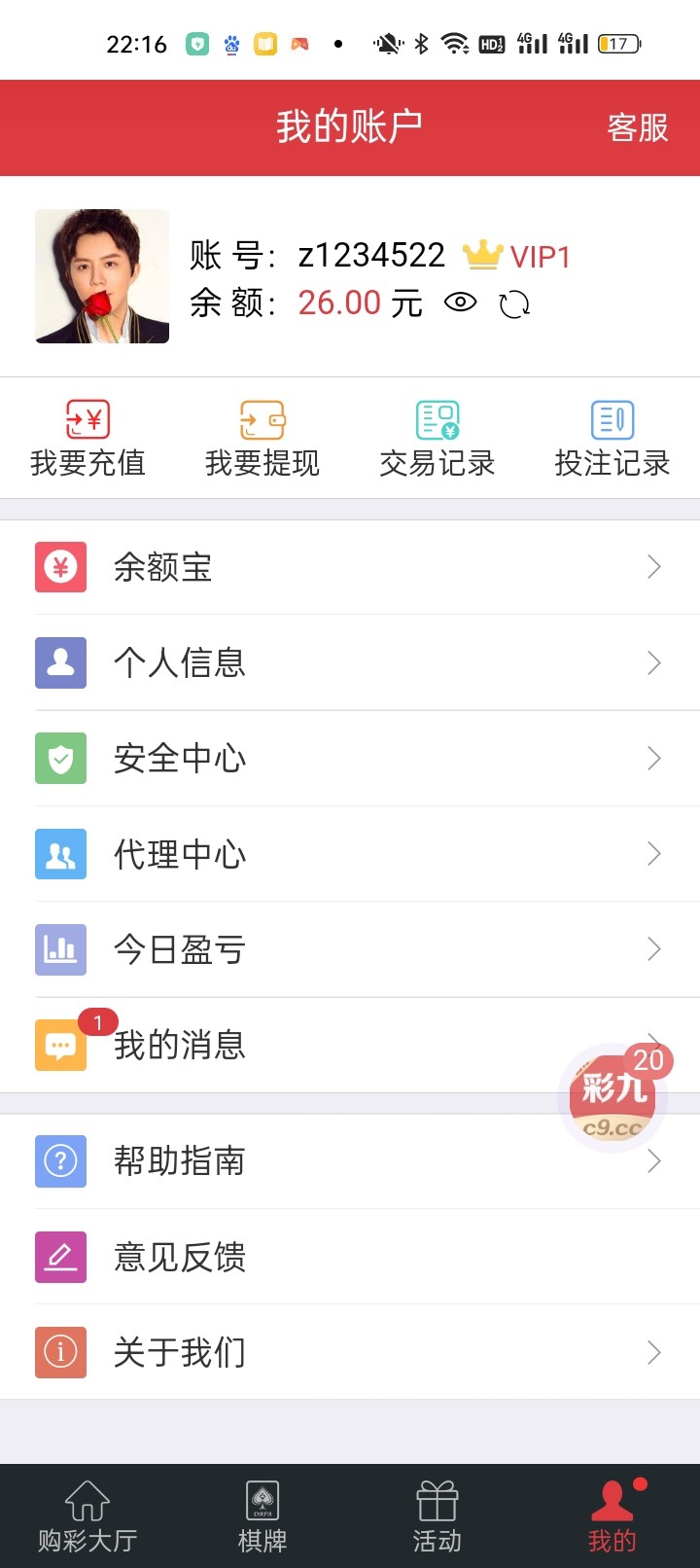Viewport: 700px width, 1568px height.
Task: Open 安全中心 security center
Action: [350, 758]
